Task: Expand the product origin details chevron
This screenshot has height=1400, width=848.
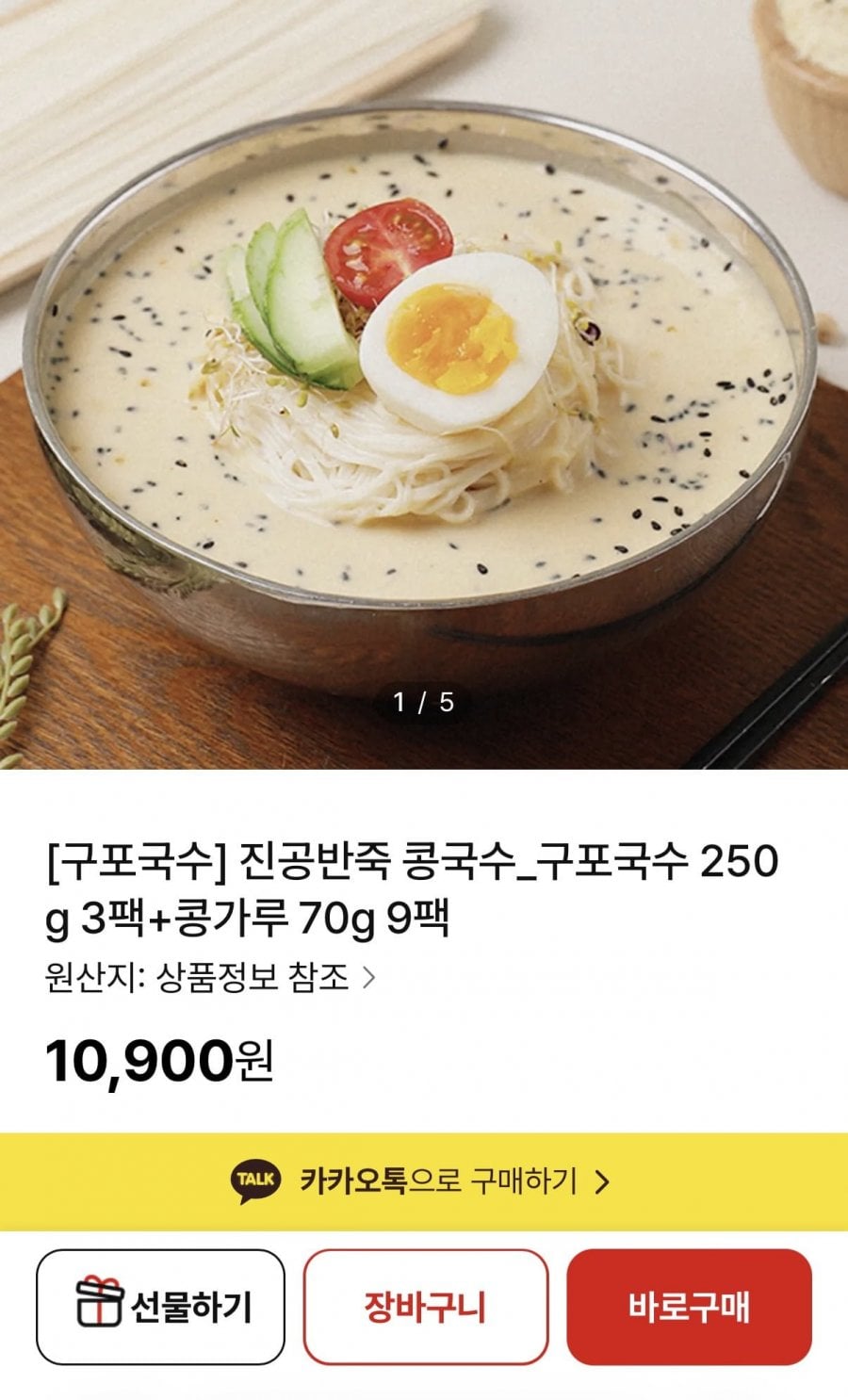Action: tap(370, 976)
